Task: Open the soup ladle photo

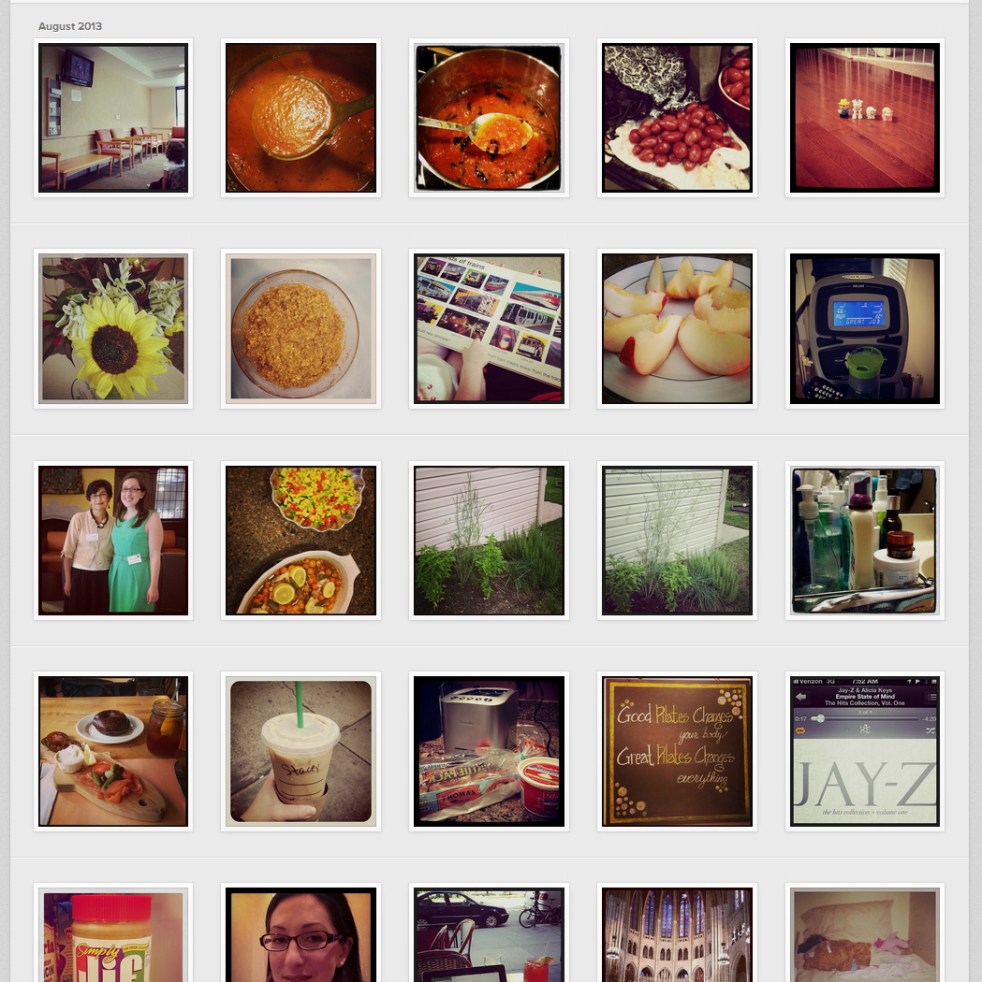Action: click(301, 117)
